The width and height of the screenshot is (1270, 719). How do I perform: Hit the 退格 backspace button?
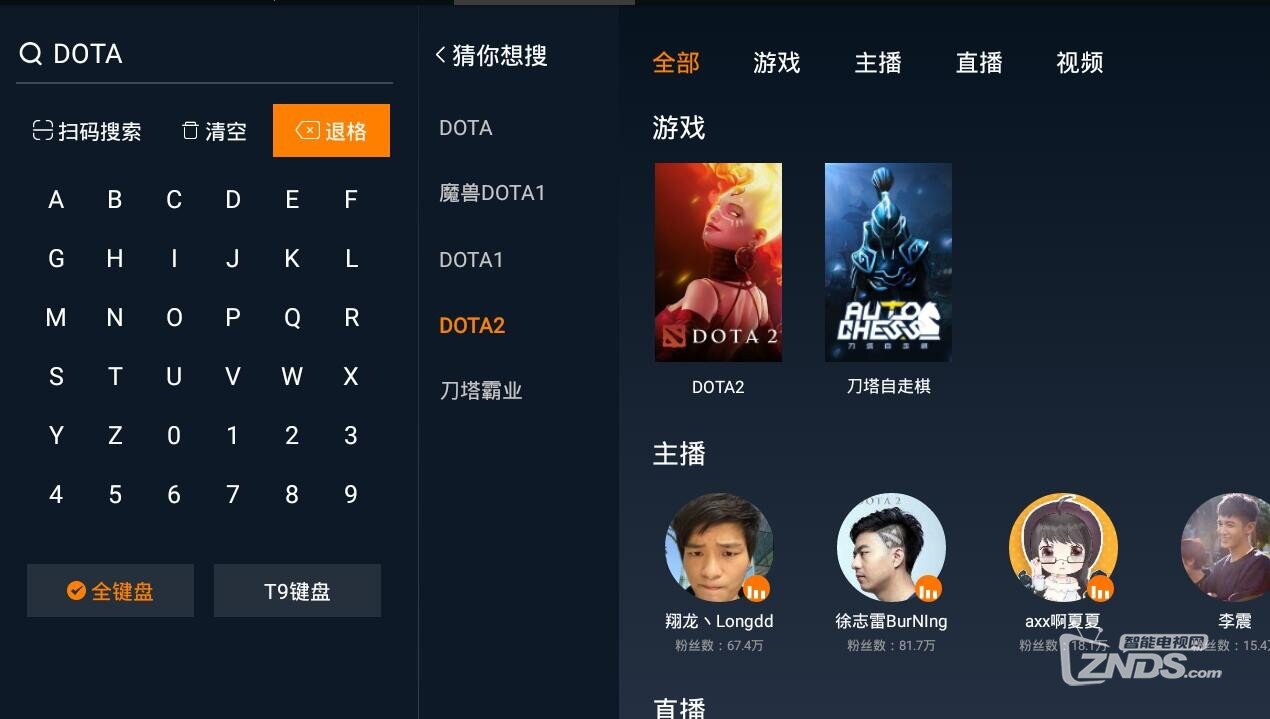[x=331, y=131]
